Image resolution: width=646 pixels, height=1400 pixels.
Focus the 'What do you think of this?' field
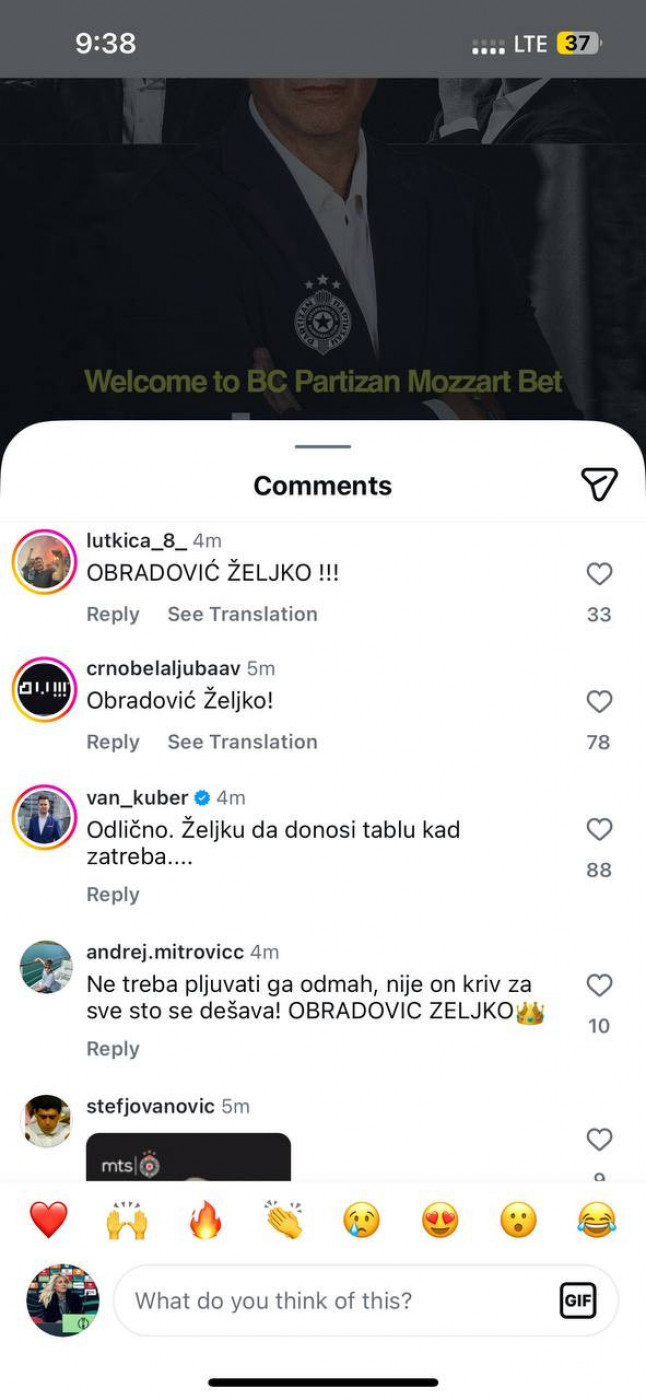tap(330, 1300)
